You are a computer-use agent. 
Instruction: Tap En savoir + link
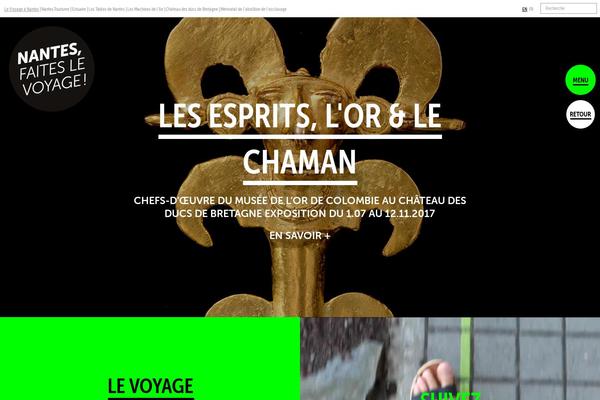point(299,236)
